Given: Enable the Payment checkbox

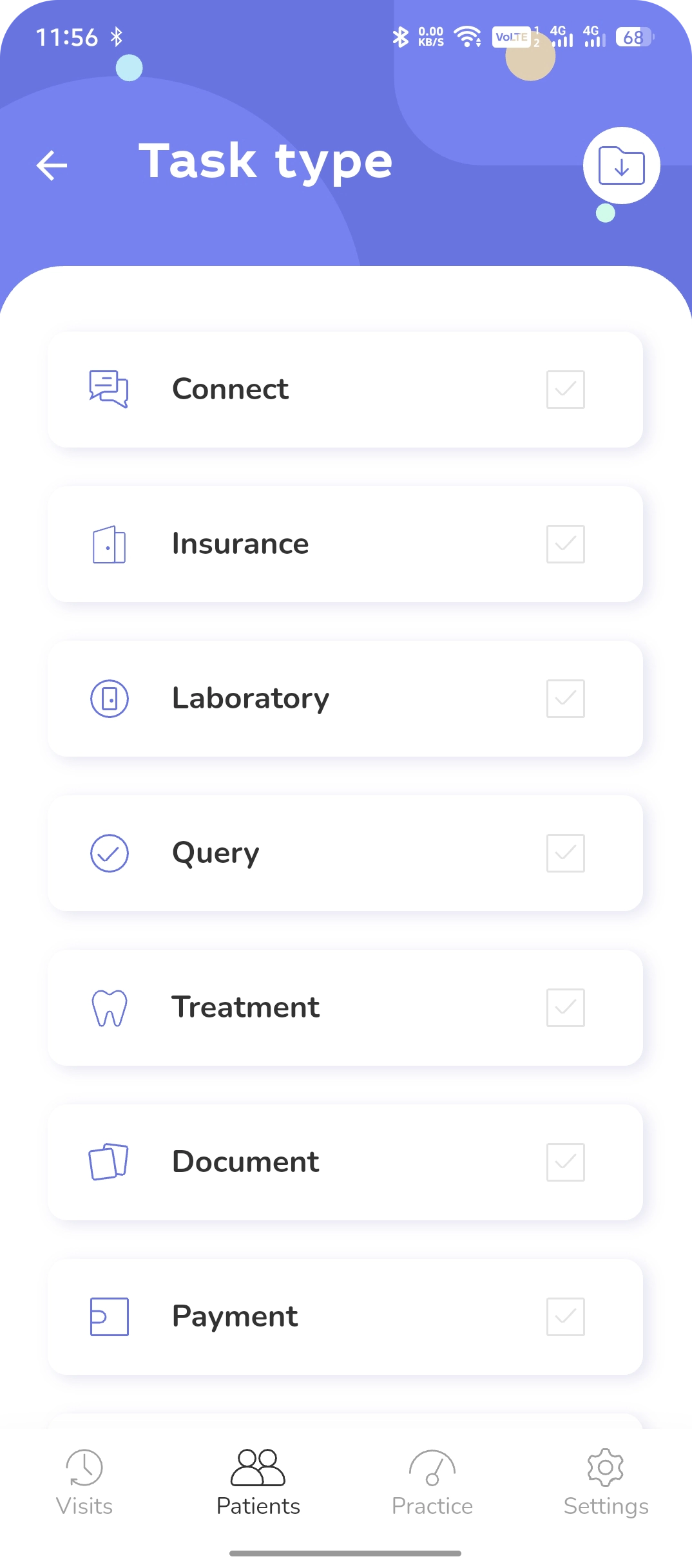Looking at the screenshot, I should (565, 1316).
